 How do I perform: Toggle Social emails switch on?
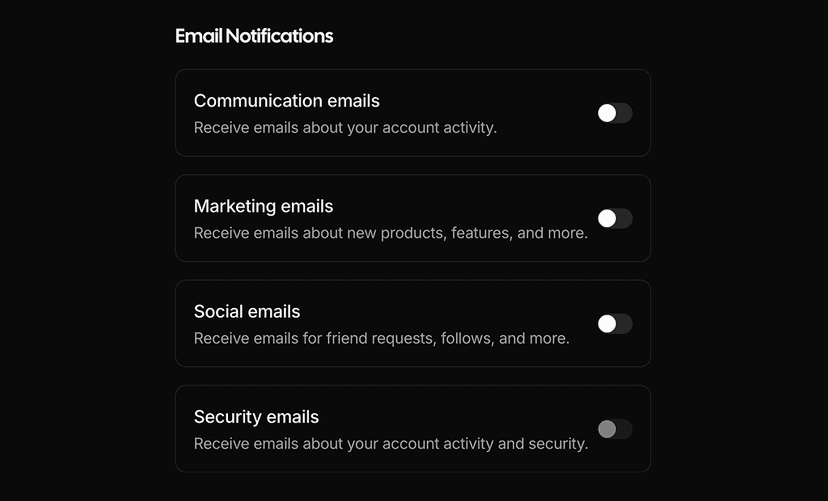(614, 323)
